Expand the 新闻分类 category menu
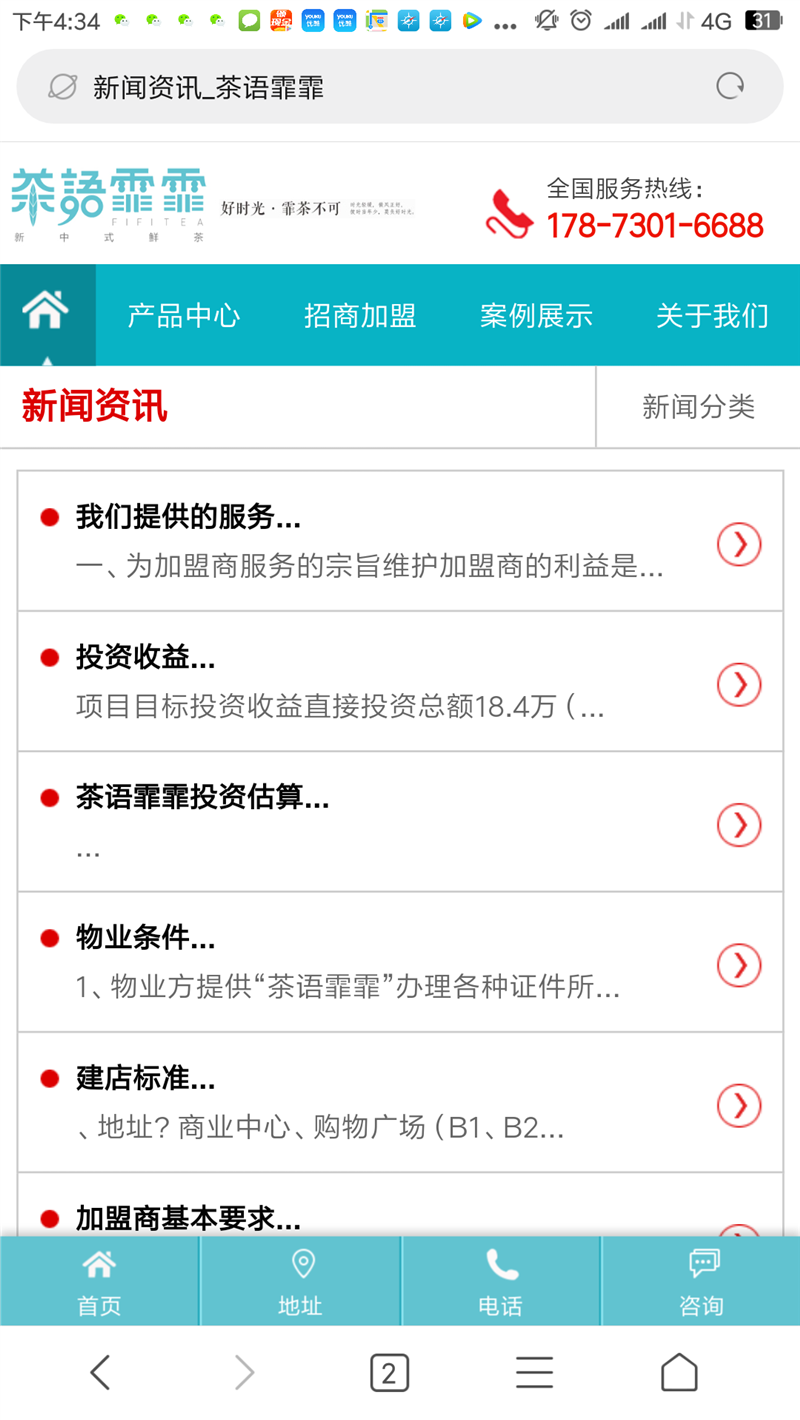Image resolution: width=800 pixels, height=1420 pixels. point(698,407)
